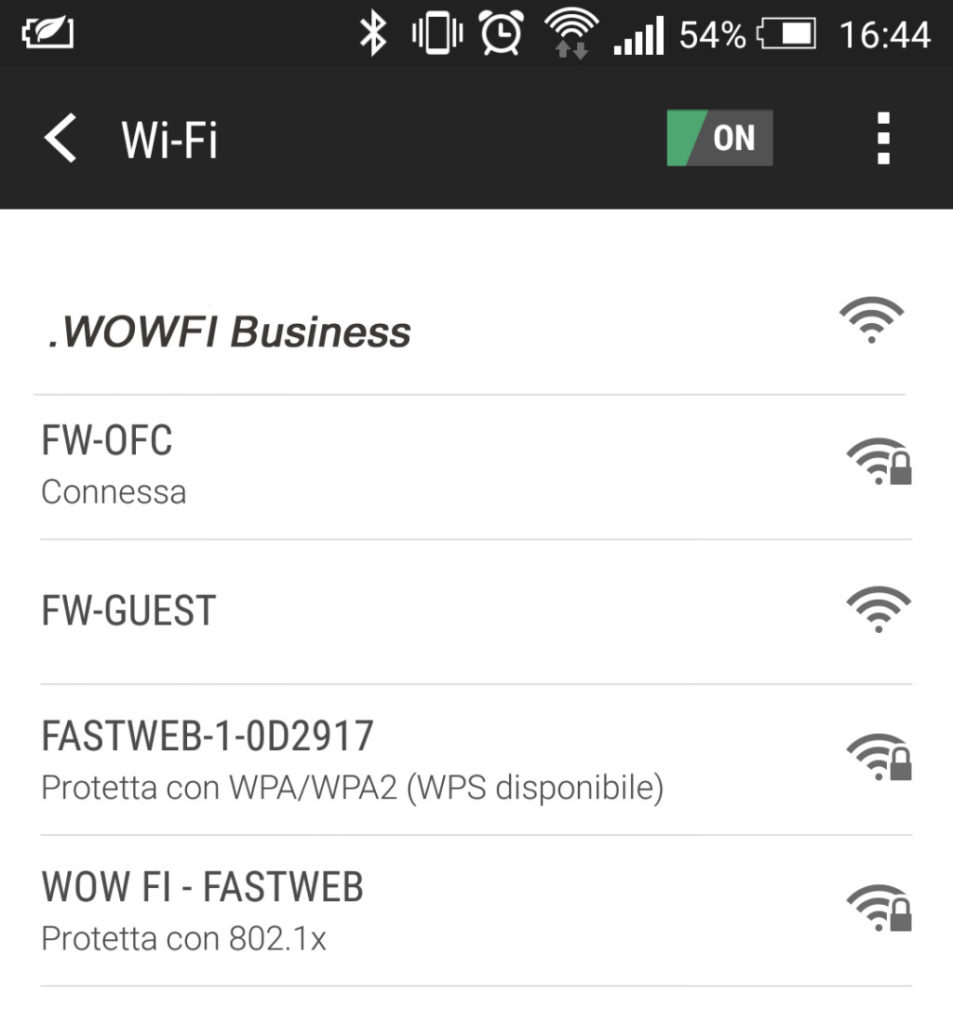Screen dimensions: 953x1024
Task: Click the Wi-Fi icon next to FW-GUEST
Action: point(878,605)
